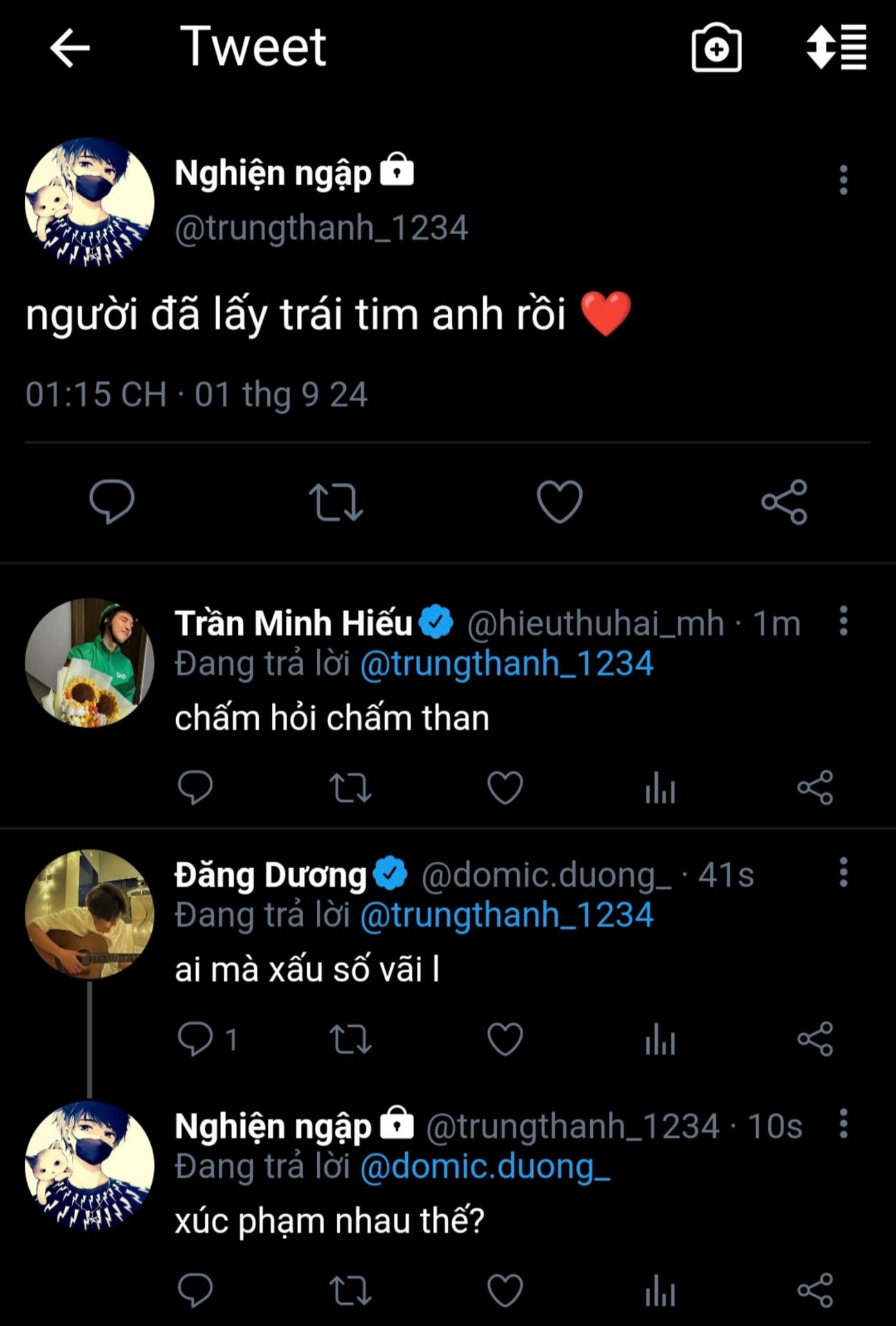Like the main tweet by Nghiện ngập
The width and height of the screenshot is (896, 1326).
click(559, 501)
